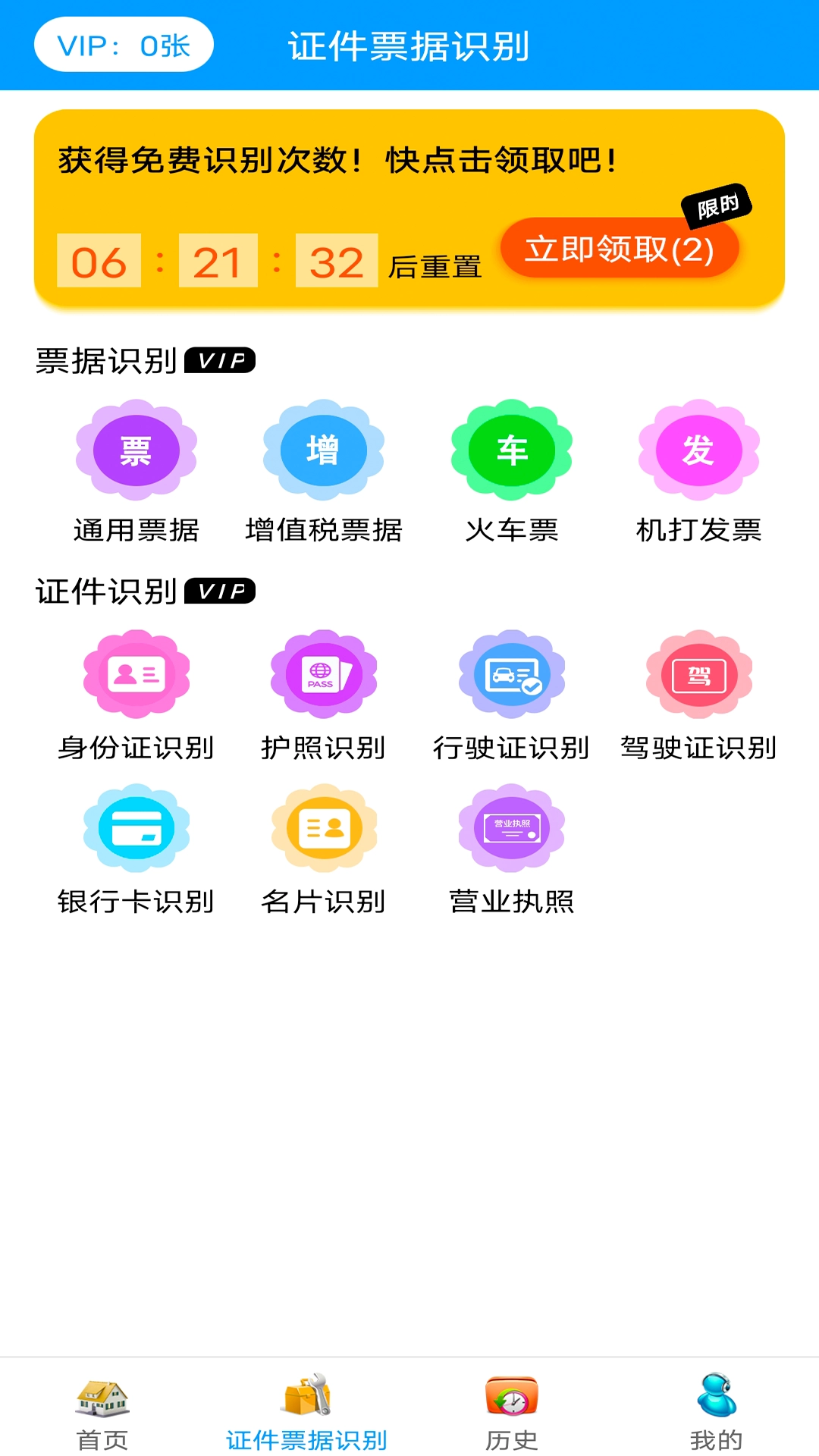Select the 火车票 ticket icon

(x=512, y=450)
